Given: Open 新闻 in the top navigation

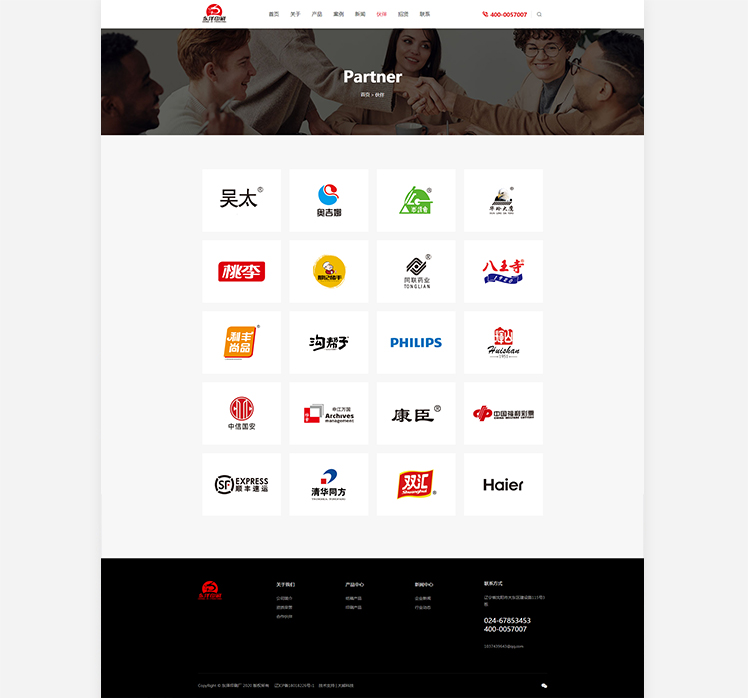Looking at the screenshot, I should (x=360, y=14).
